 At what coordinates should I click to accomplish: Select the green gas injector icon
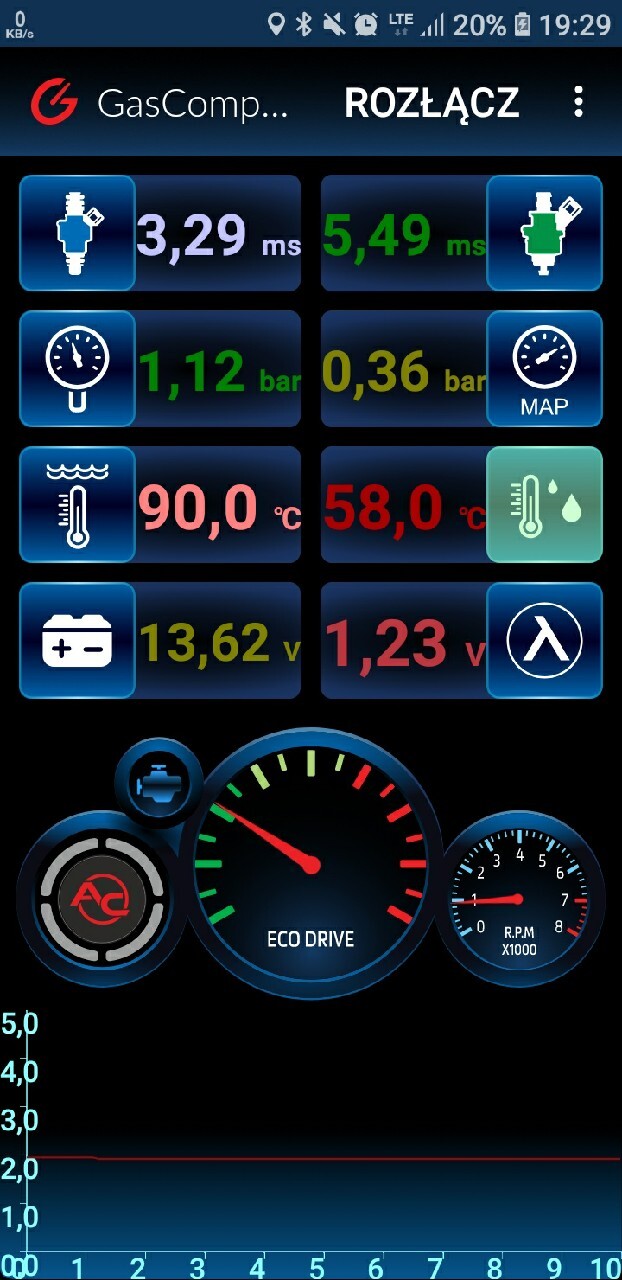(544, 233)
